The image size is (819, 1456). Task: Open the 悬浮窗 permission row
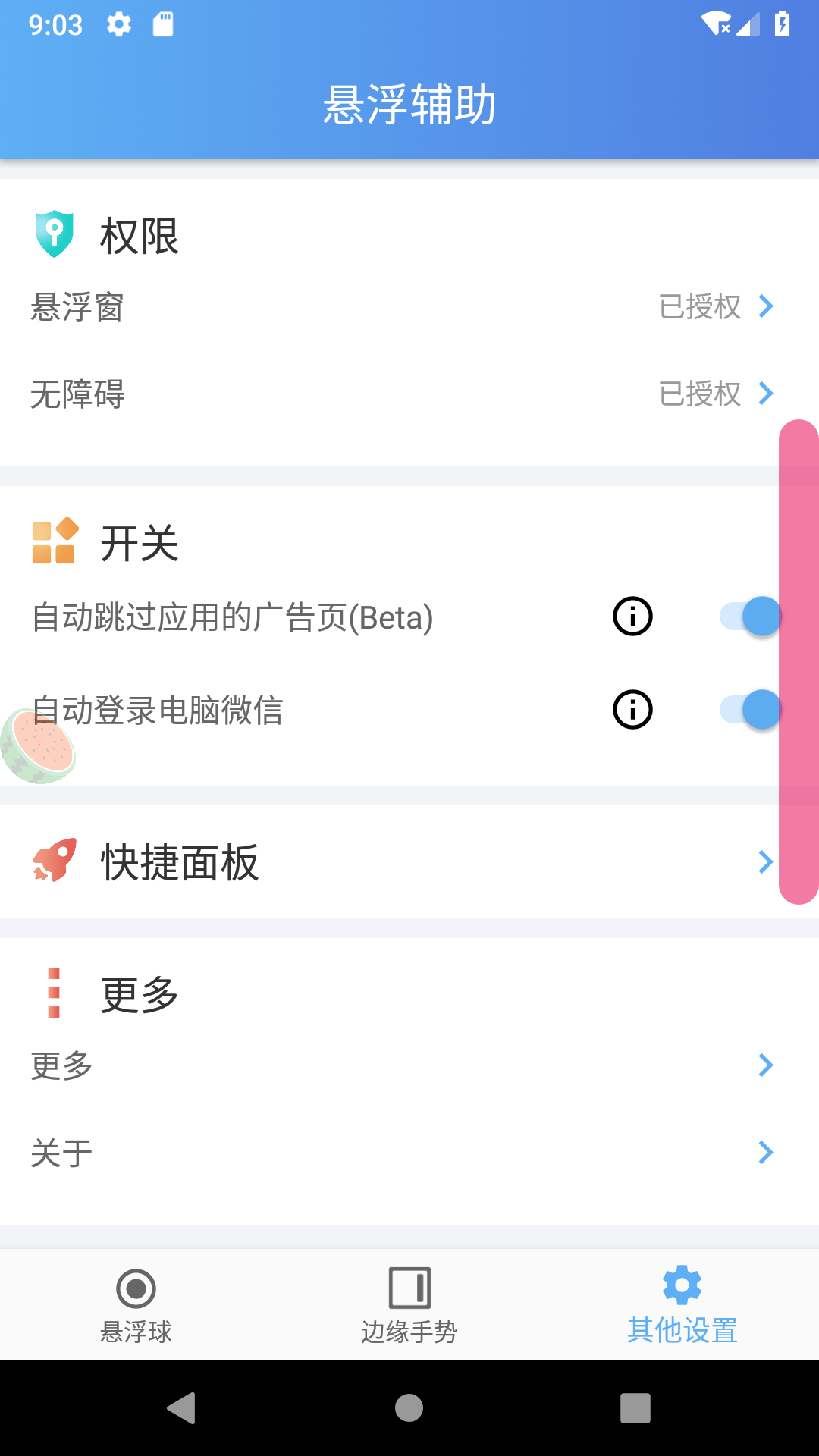pos(409,307)
